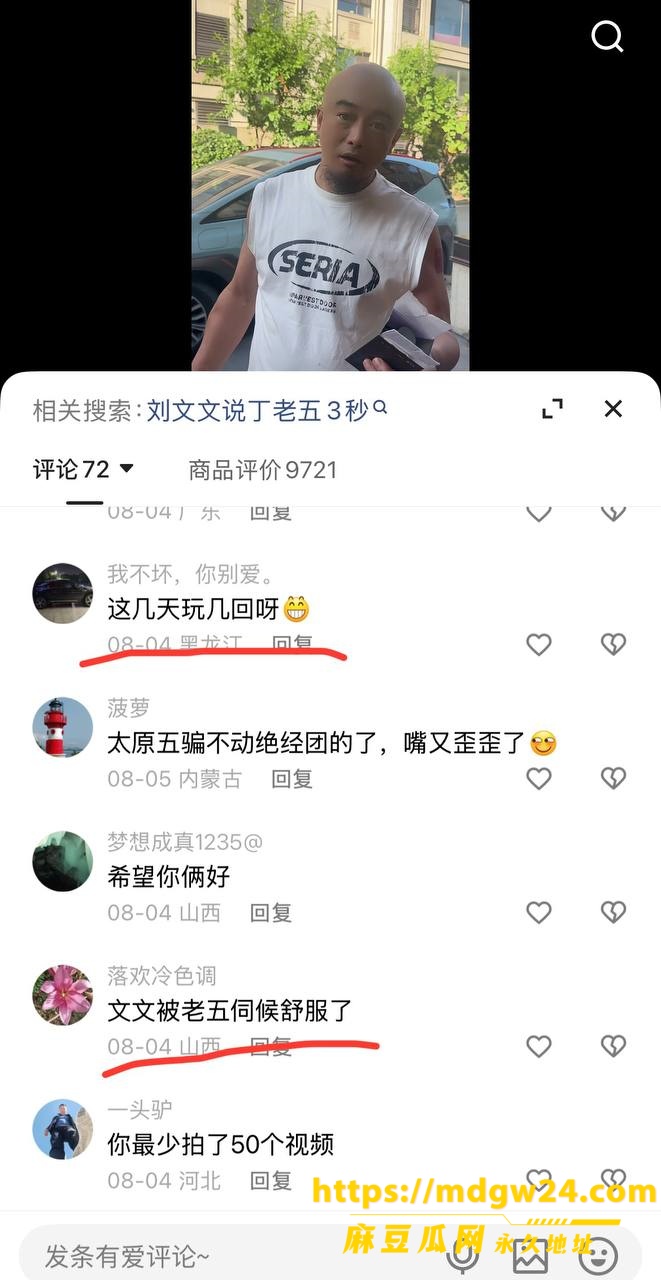Open 落欢冷色调's profile avatar
This screenshot has width=661, height=1280.
[62, 995]
